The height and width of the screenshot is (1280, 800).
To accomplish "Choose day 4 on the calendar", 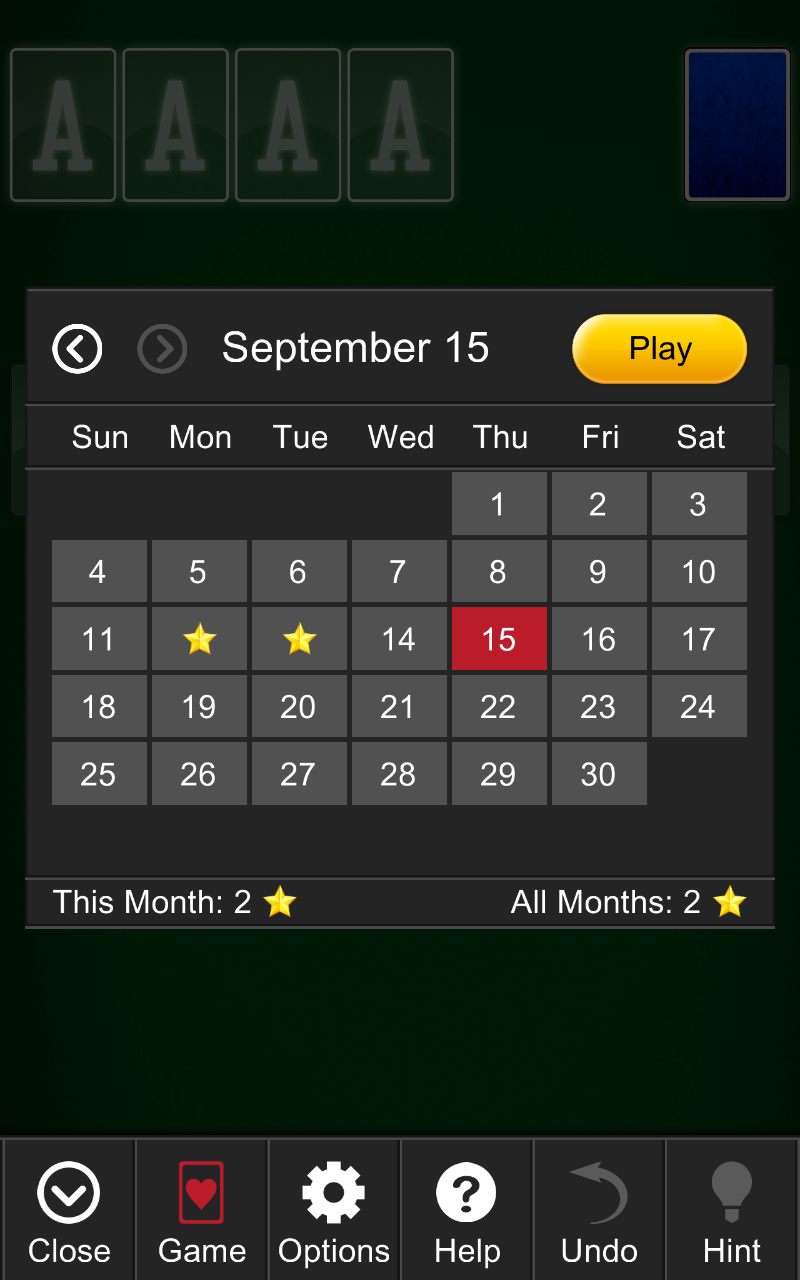I will pyautogui.click(x=98, y=572).
